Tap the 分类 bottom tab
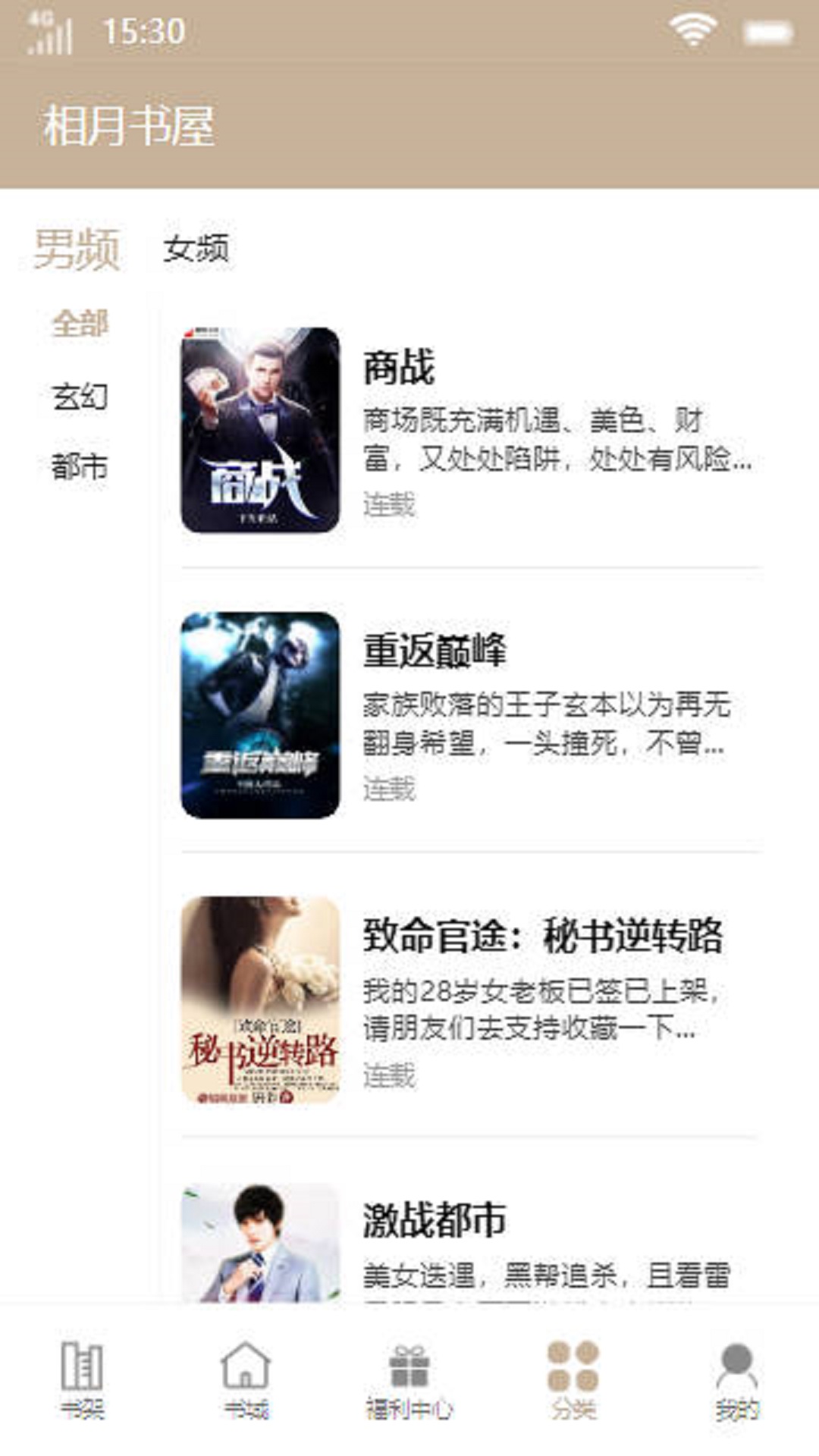 (573, 1380)
